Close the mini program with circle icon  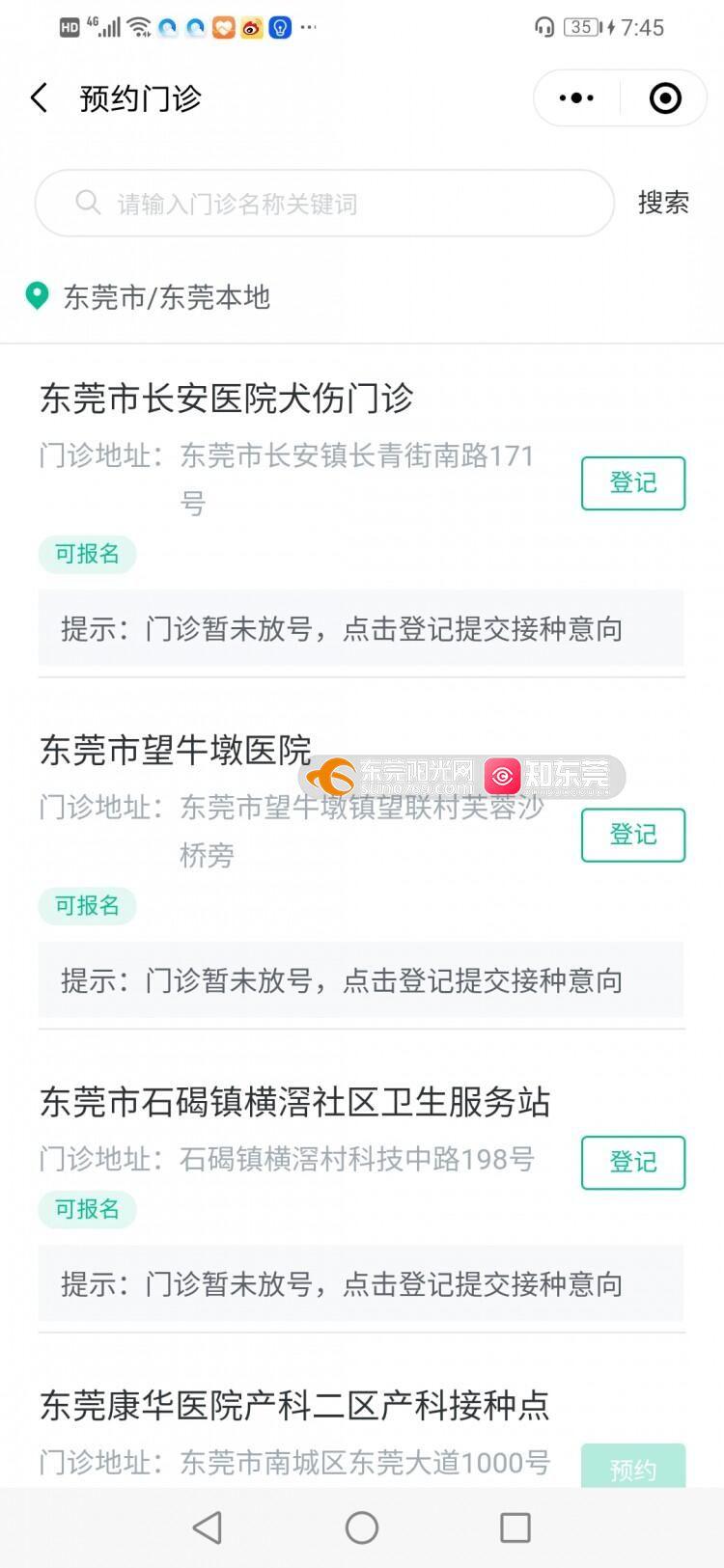pyautogui.click(x=665, y=97)
